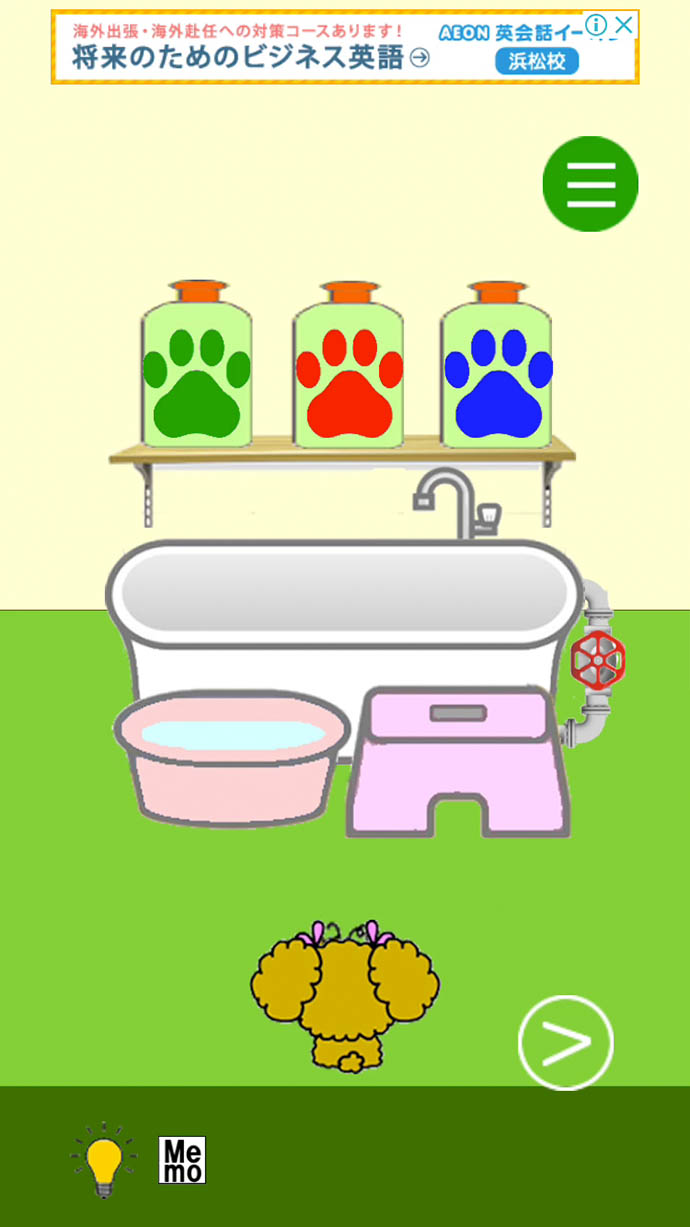Open the ad info icon
Screen dimensions: 690x1227
click(x=596, y=25)
